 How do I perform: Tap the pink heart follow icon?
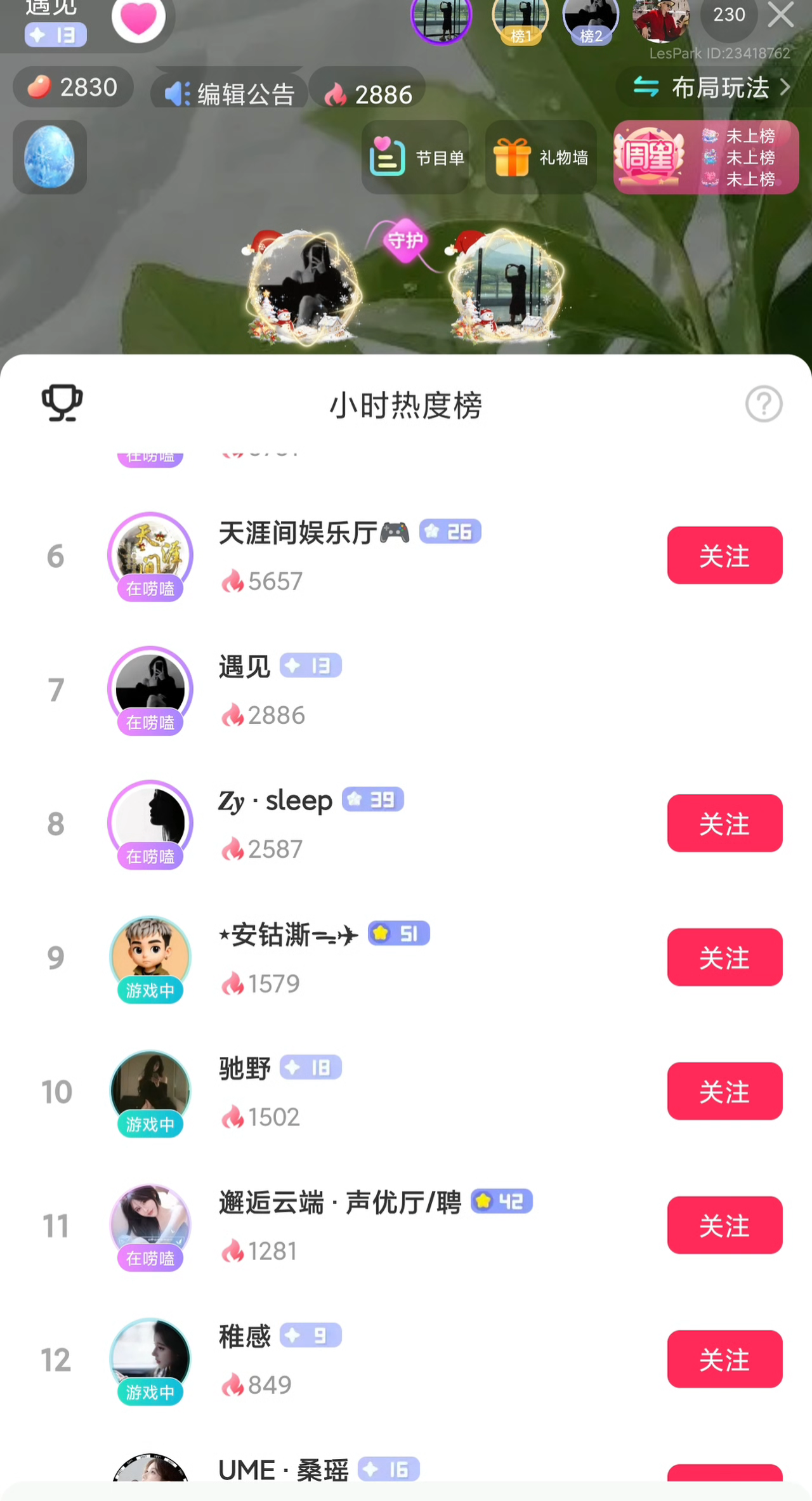tap(138, 18)
